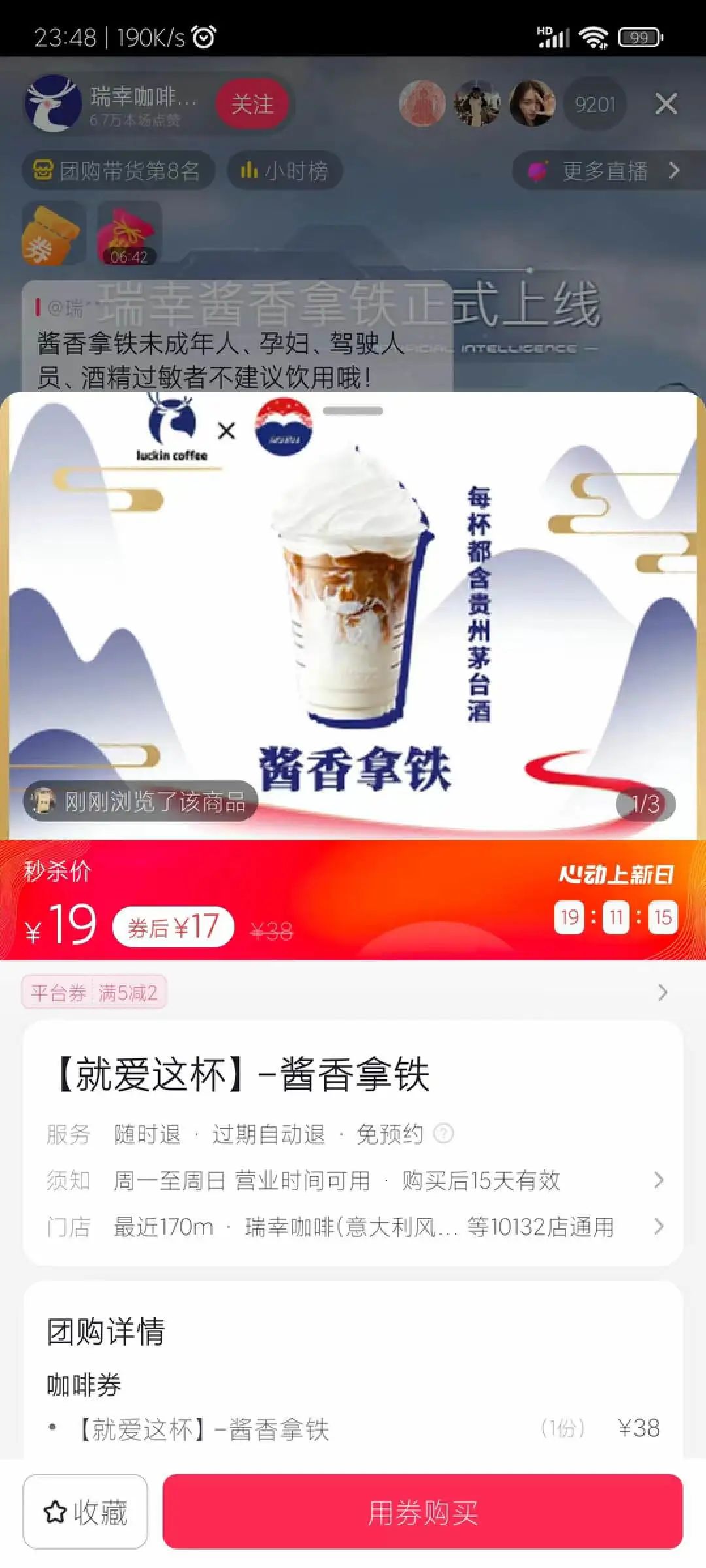Open the lucky bag with 06:42 timer
The height and width of the screenshot is (1568, 706).
point(129,232)
